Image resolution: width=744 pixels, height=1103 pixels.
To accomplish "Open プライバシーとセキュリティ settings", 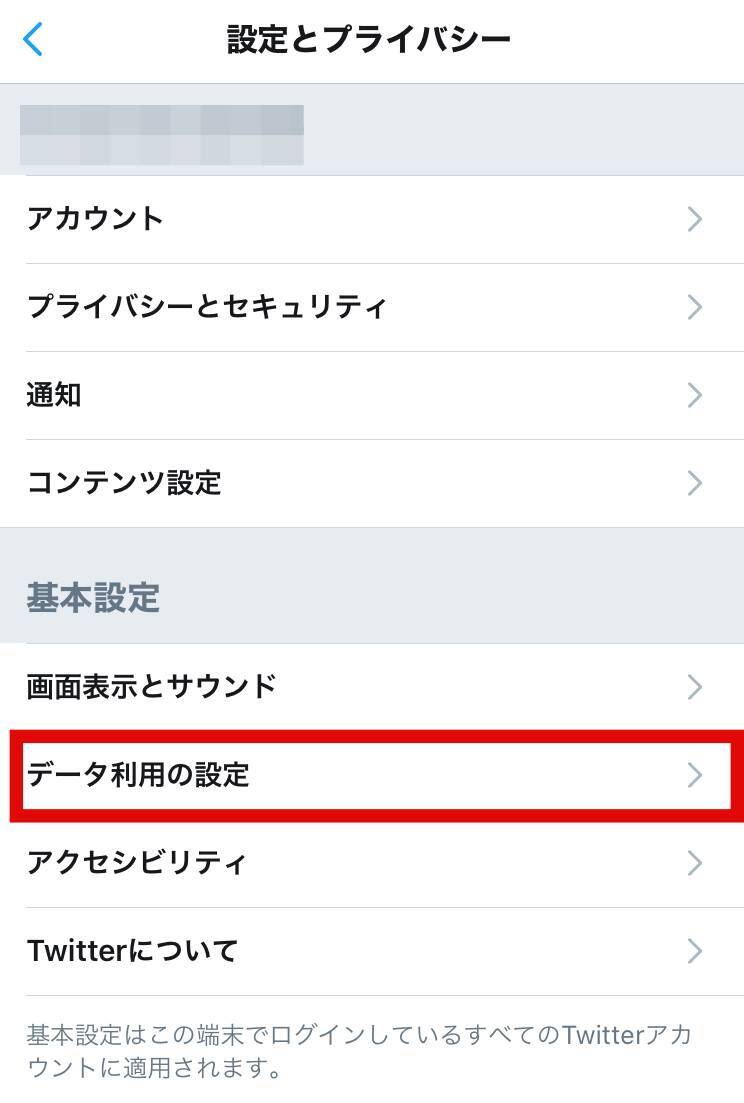I will pyautogui.click(x=372, y=307).
